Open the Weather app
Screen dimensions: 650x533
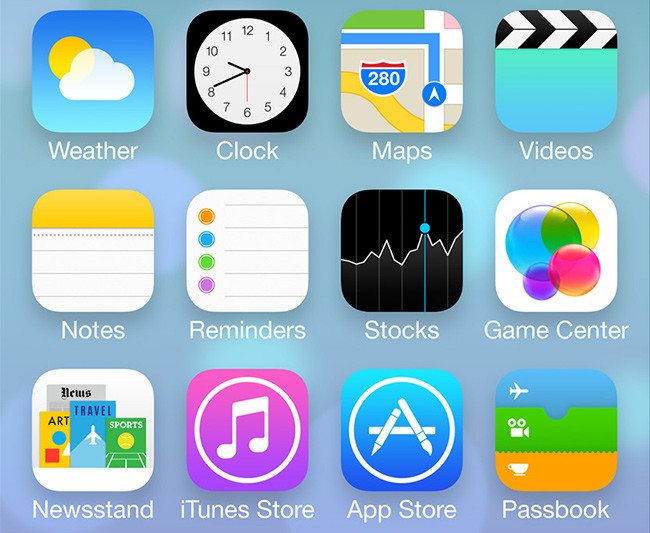(x=93, y=71)
